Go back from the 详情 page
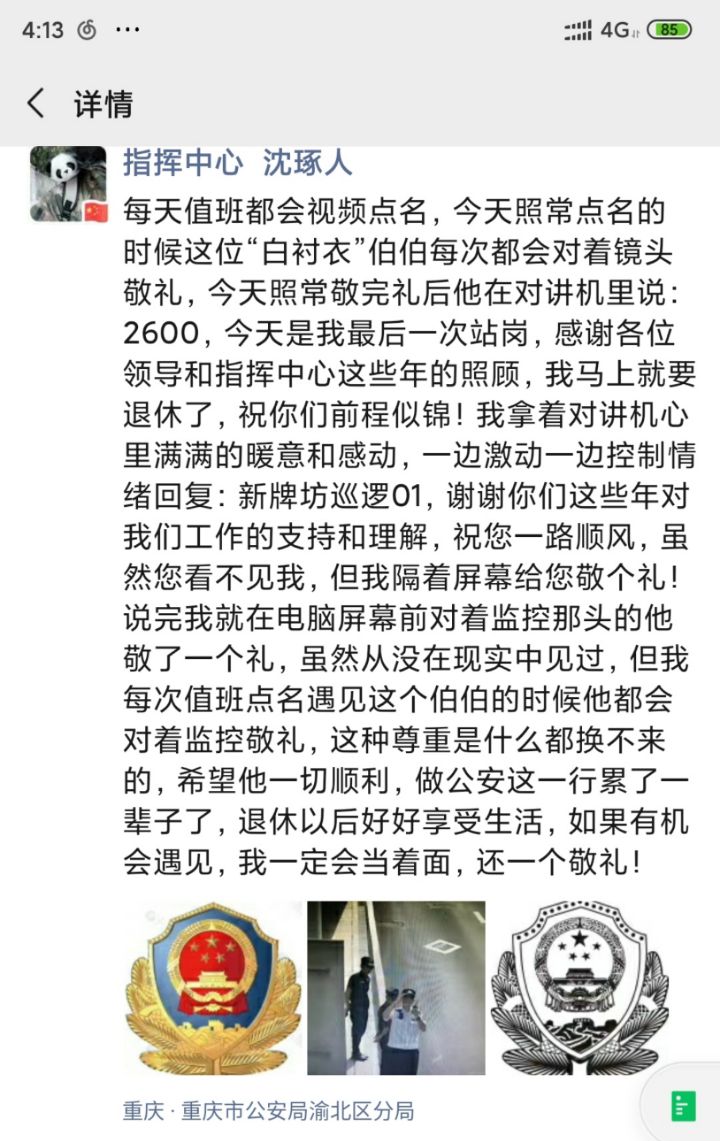 (36, 103)
